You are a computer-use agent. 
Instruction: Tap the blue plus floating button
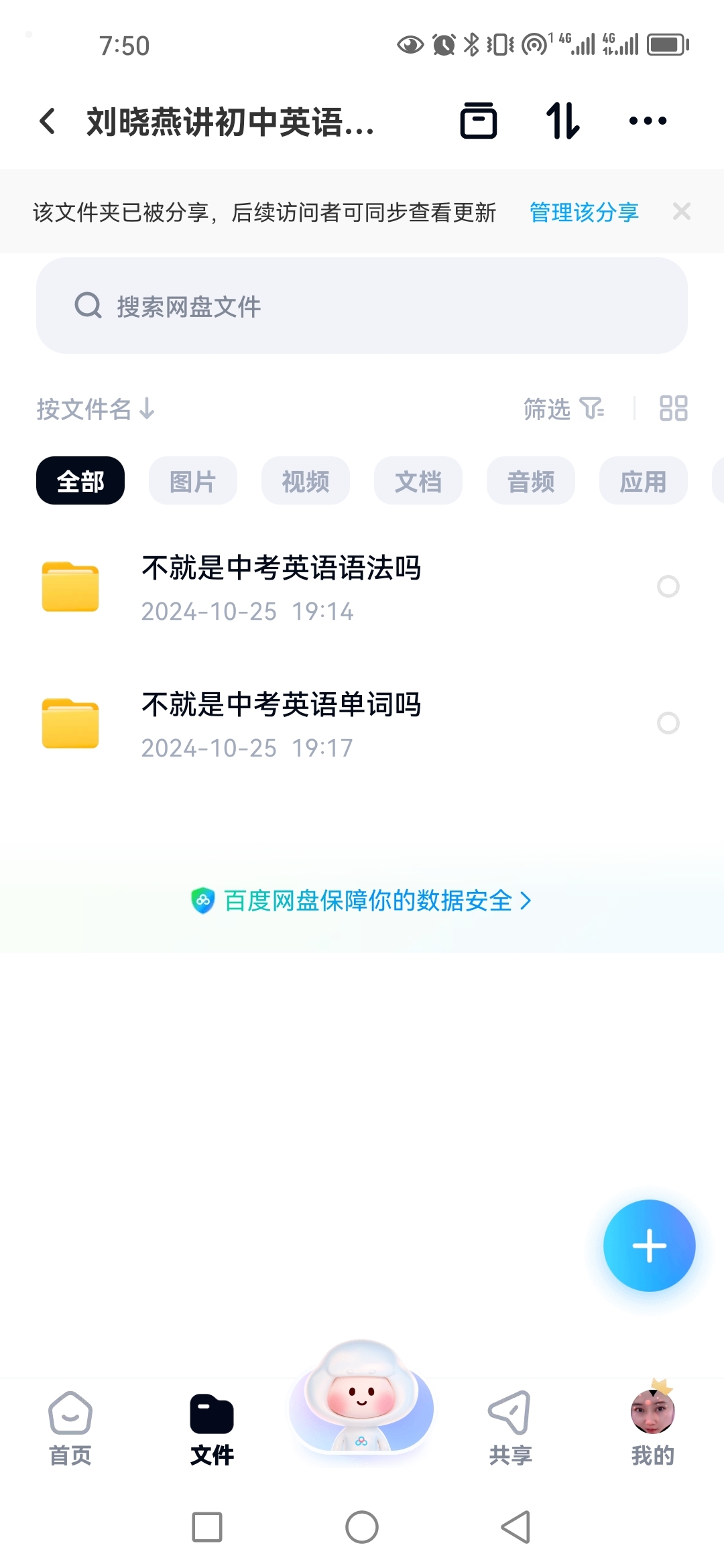[x=649, y=1246]
